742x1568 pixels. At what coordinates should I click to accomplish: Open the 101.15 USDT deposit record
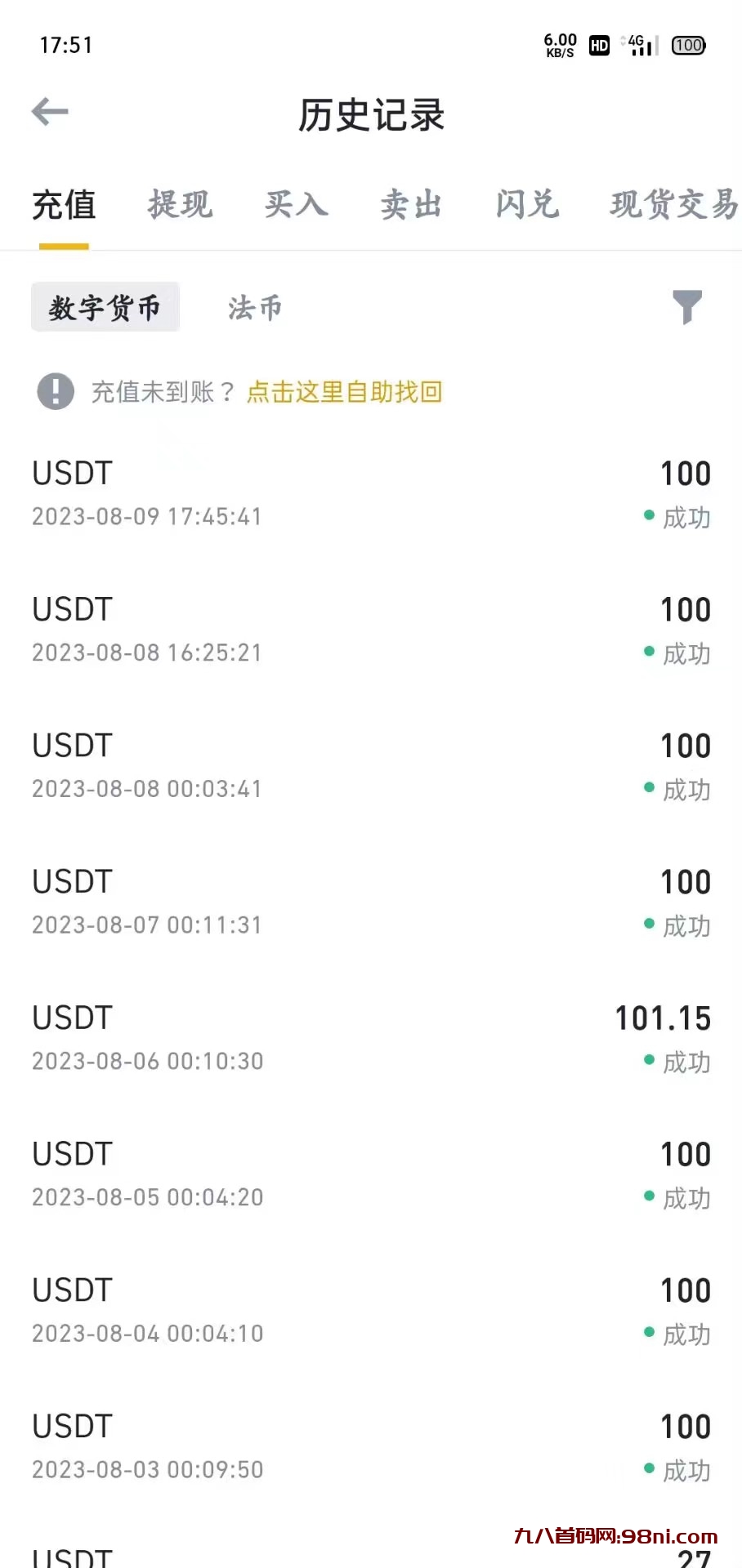[x=371, y=1039]
